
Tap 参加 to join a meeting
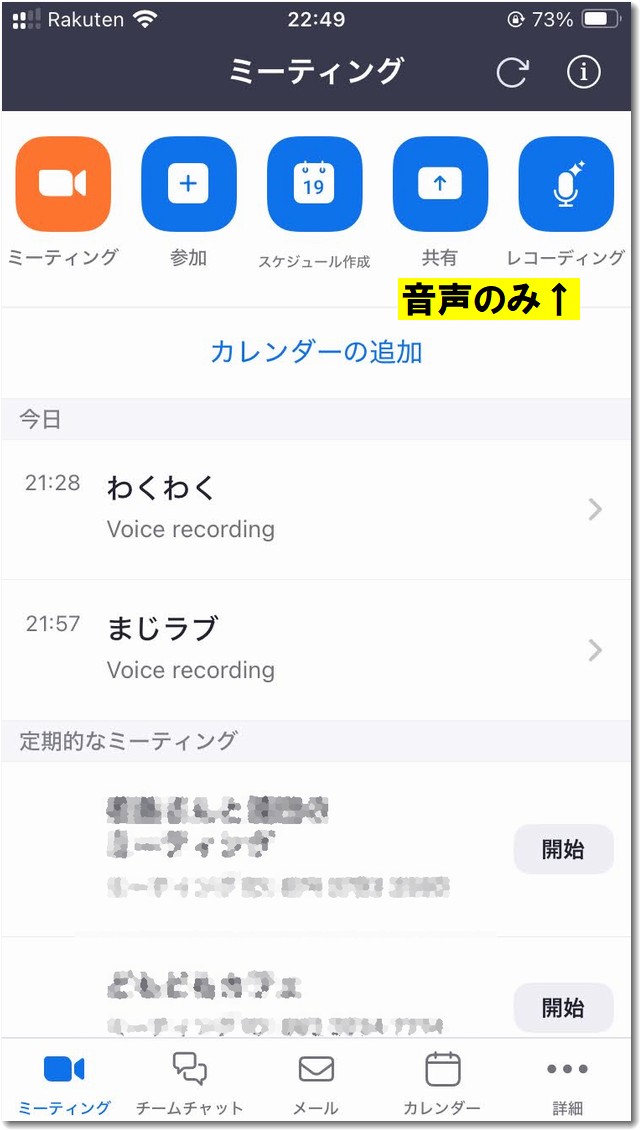pyautogui.click(x=189, y=184)
